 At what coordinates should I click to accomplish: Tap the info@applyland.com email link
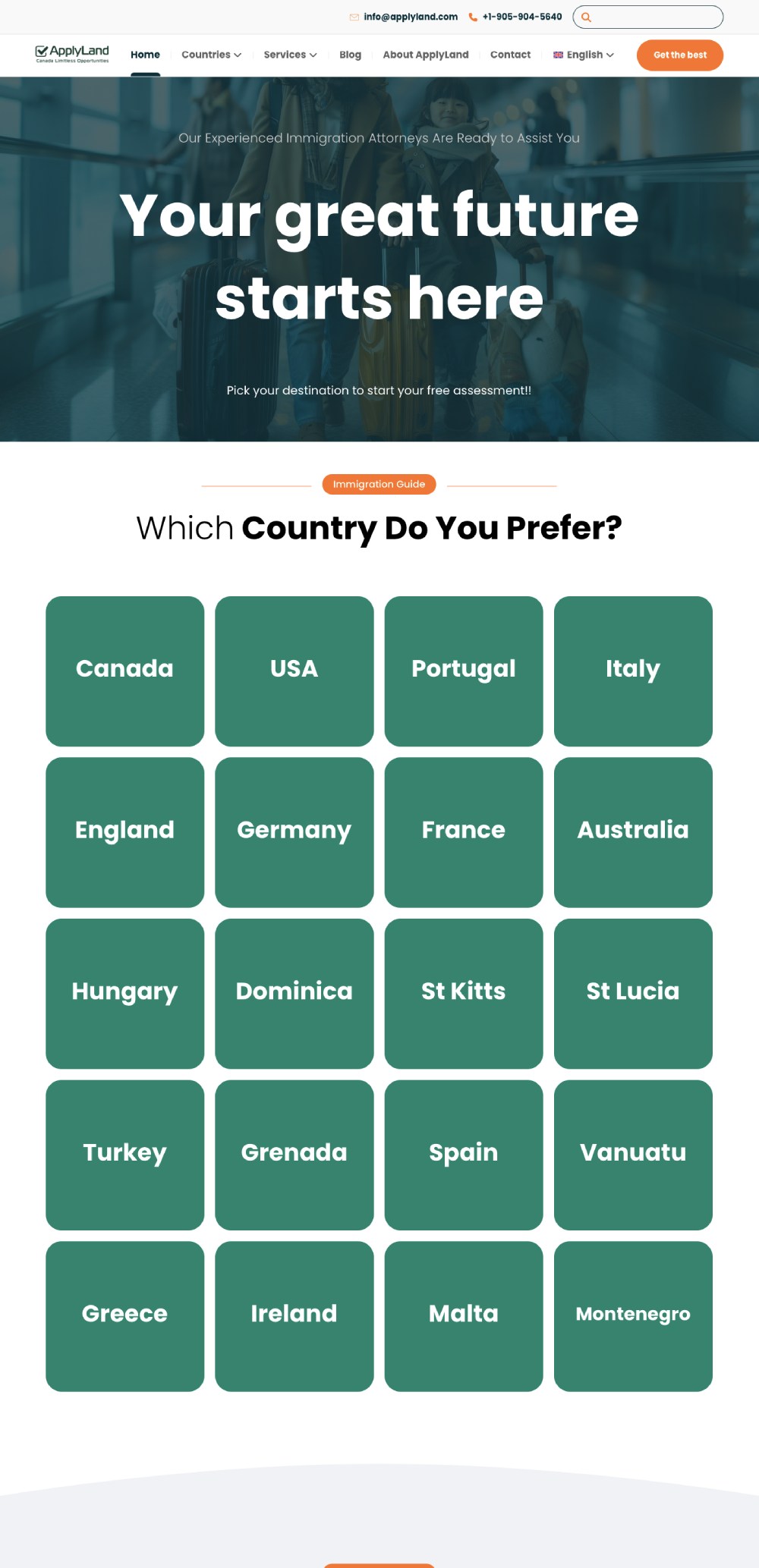(x=410, y=17)
